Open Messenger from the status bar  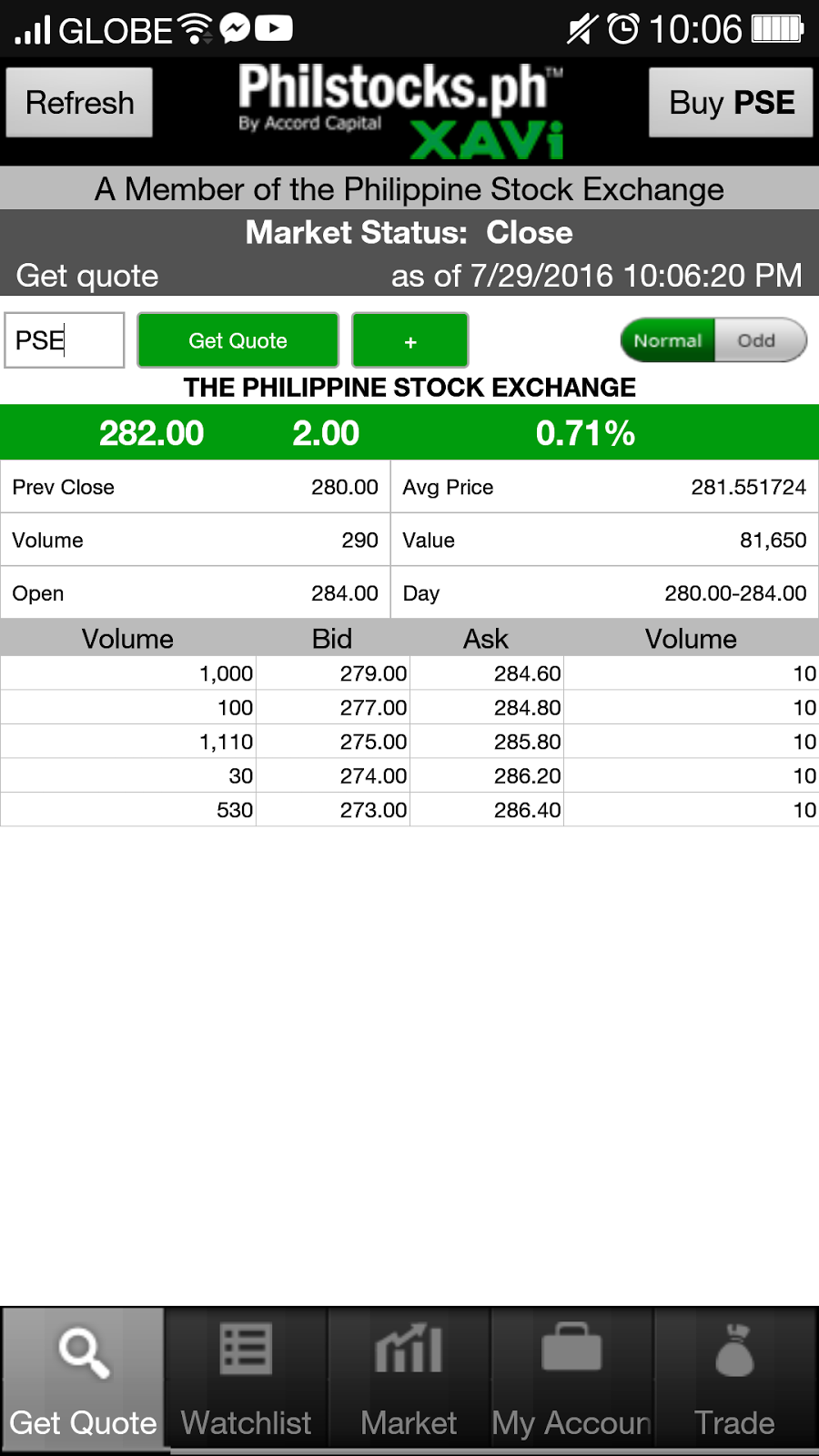coord(235,29)
